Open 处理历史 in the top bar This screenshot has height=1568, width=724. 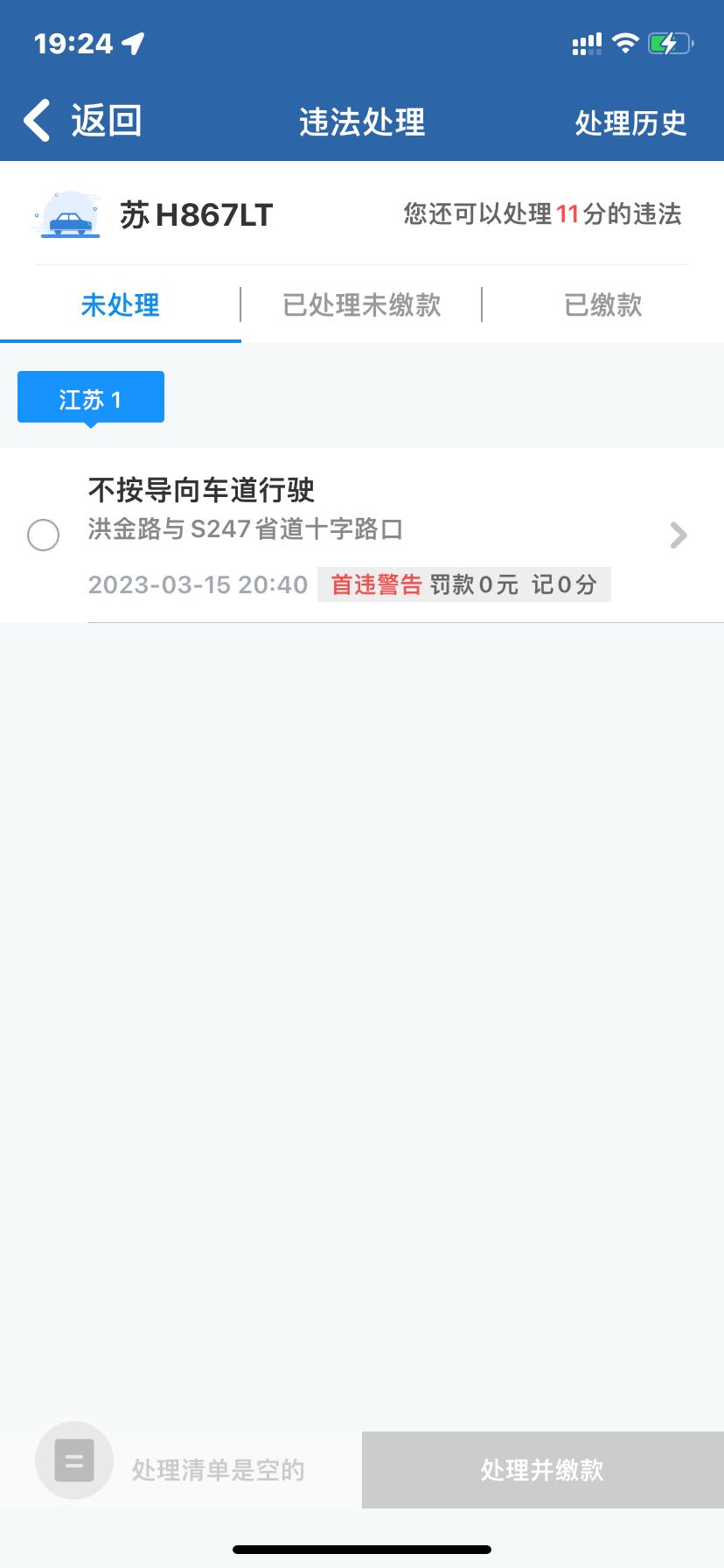click(630, 122)
